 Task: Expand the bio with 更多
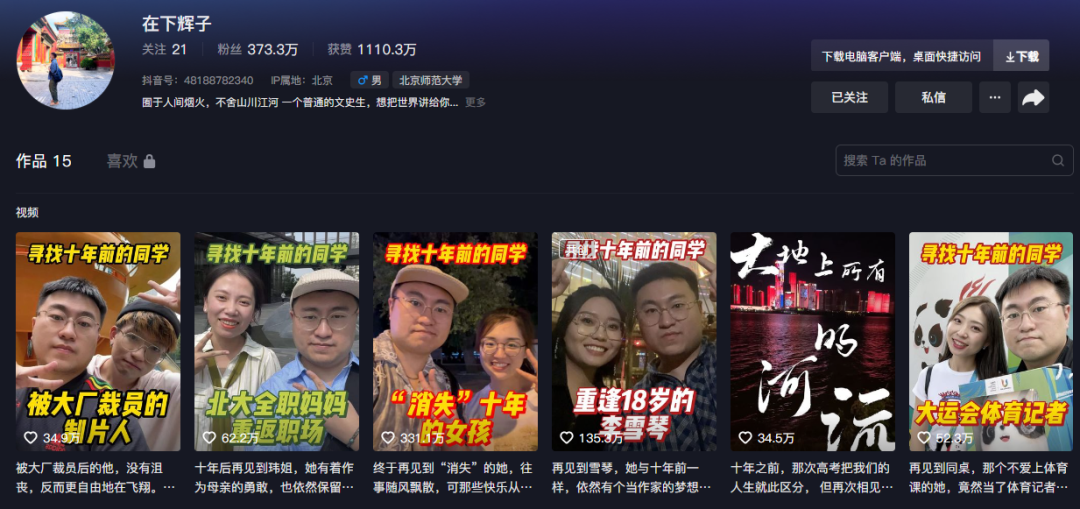[x=475, y=102]
